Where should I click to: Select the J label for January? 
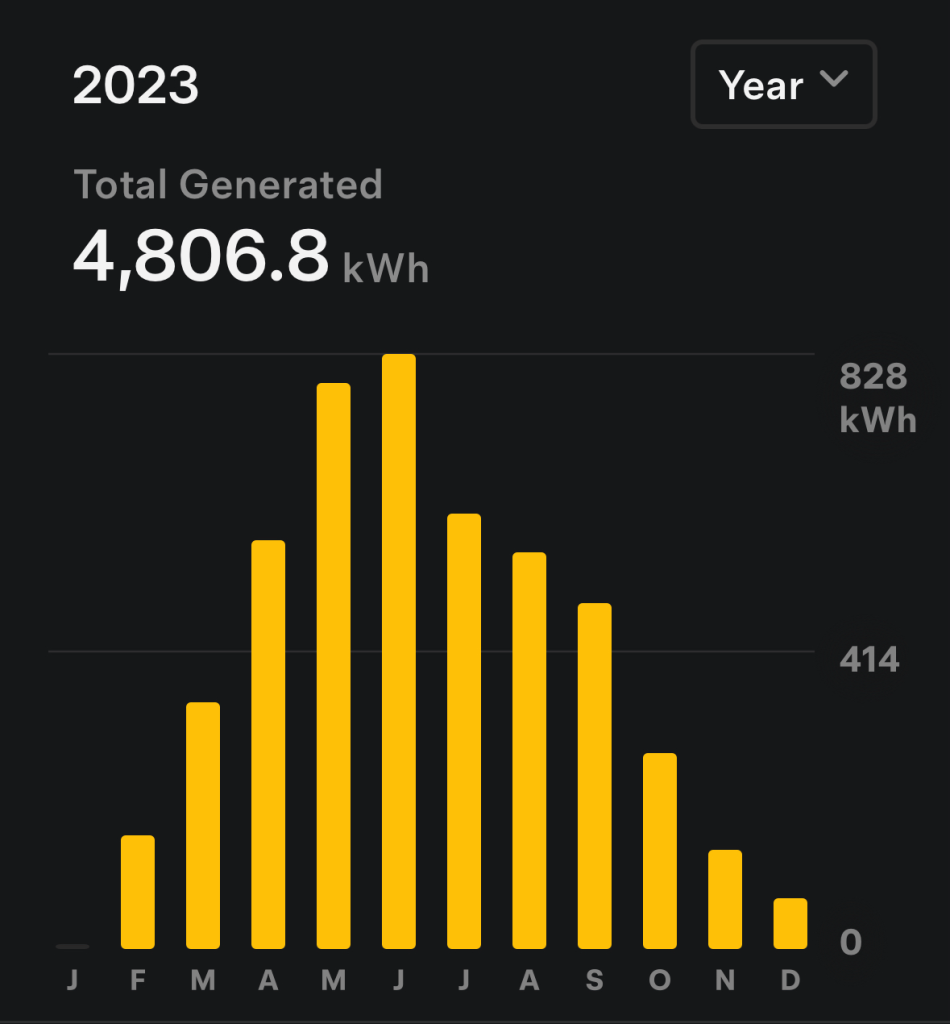[72, 982]
